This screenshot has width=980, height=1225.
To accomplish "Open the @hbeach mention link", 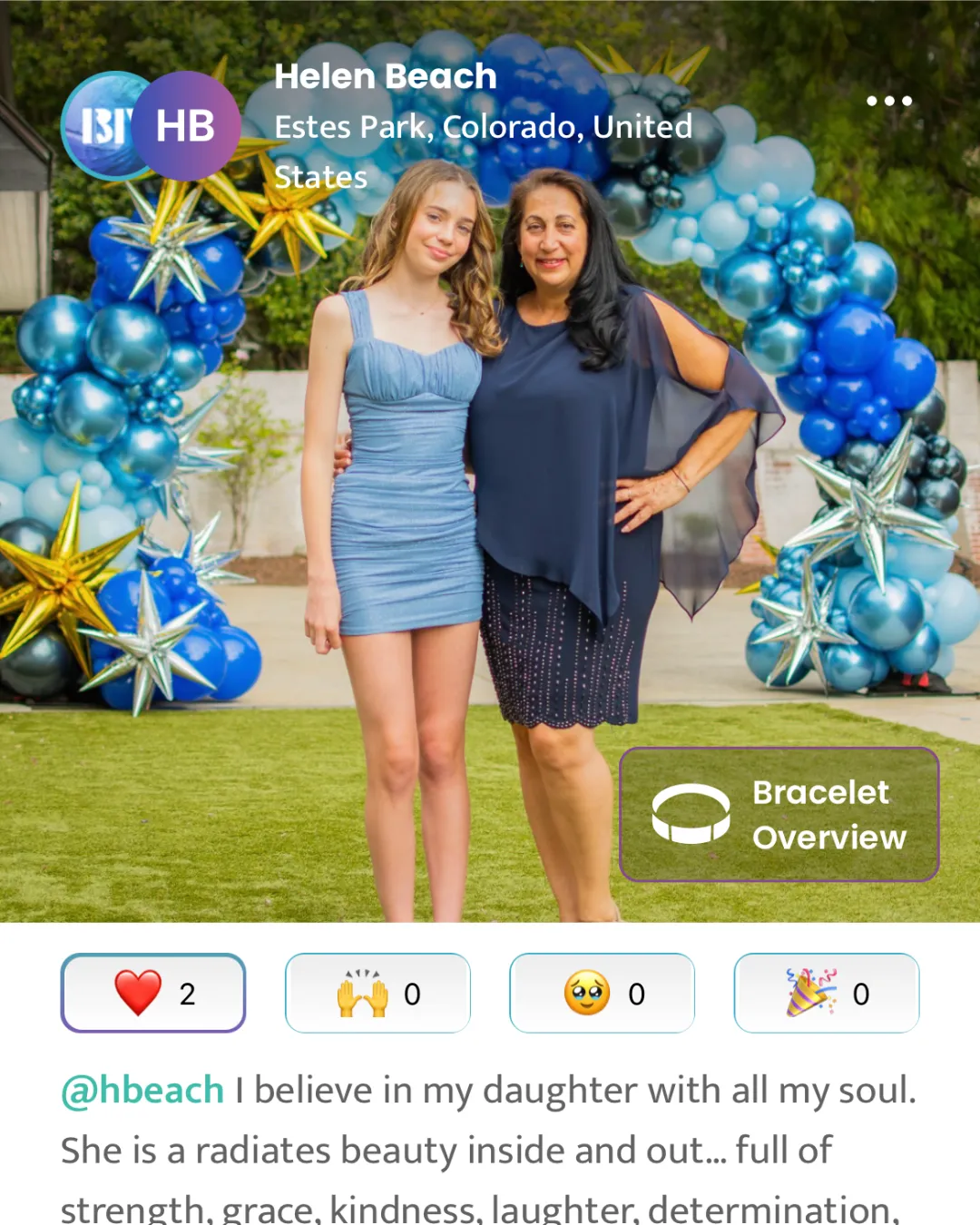I will click(x=142, y=1090).
